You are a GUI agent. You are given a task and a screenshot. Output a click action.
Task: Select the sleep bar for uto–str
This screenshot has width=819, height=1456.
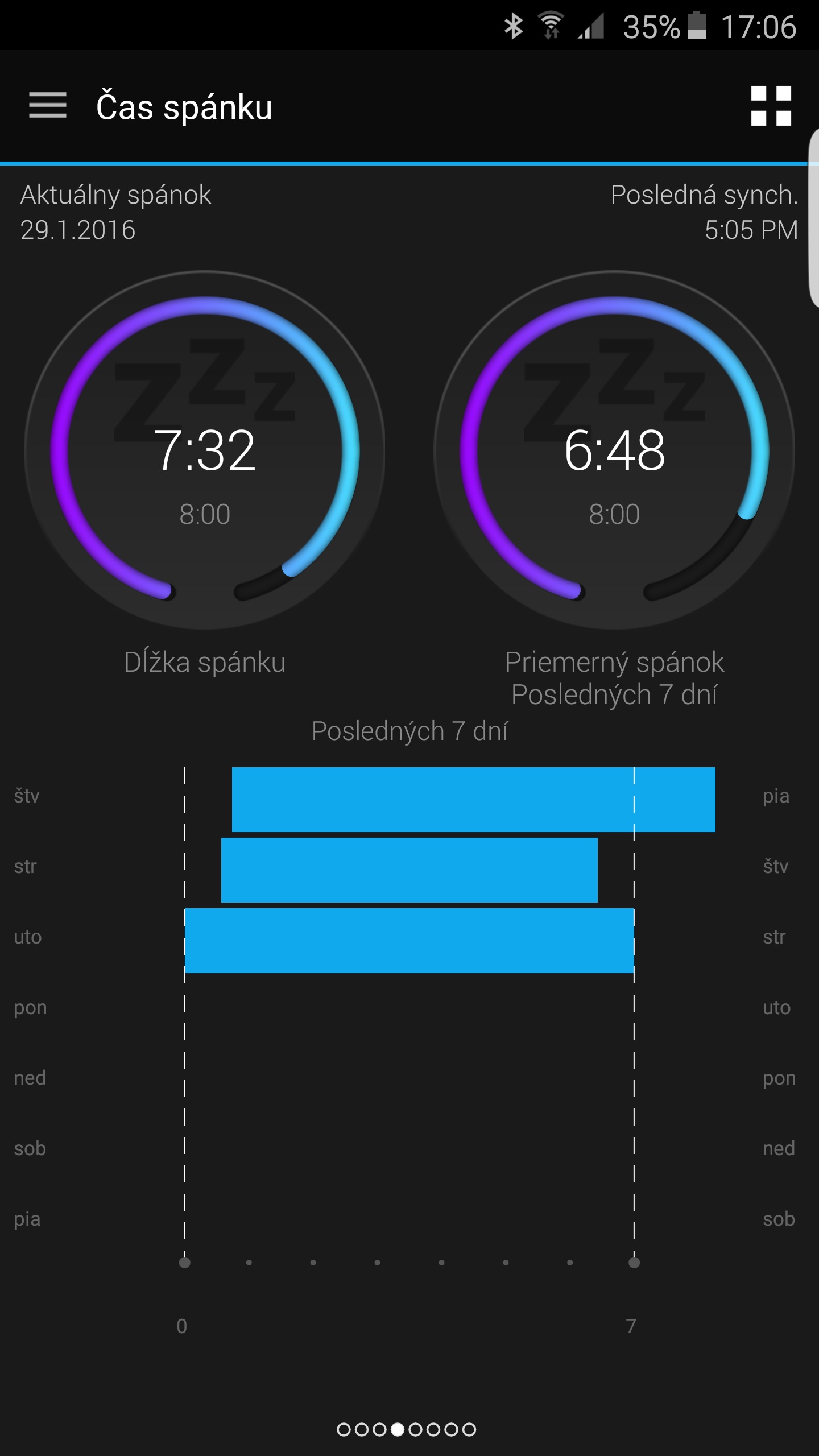click(x=409, y=940)
